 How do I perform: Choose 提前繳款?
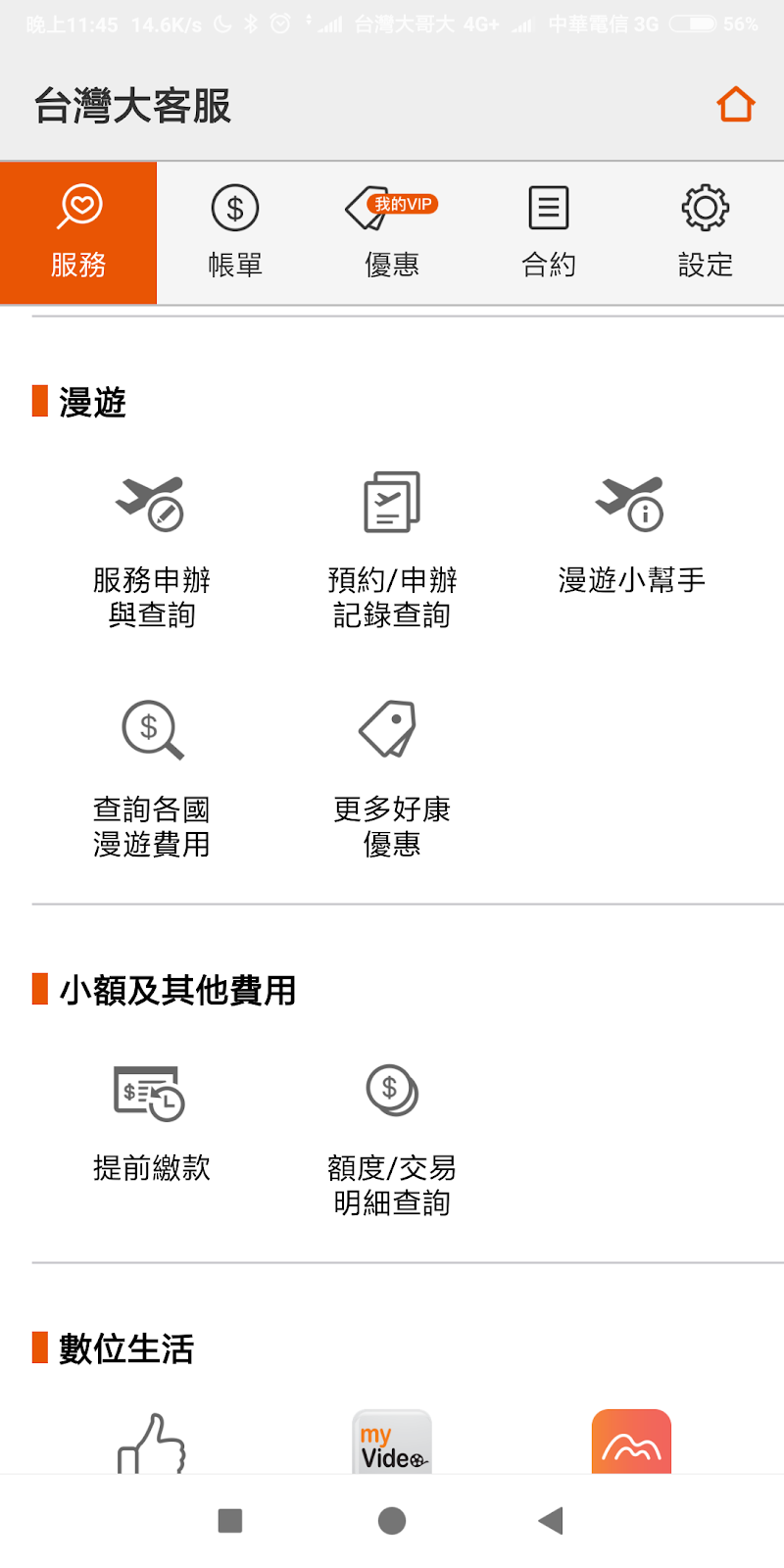coord(152,1122)
